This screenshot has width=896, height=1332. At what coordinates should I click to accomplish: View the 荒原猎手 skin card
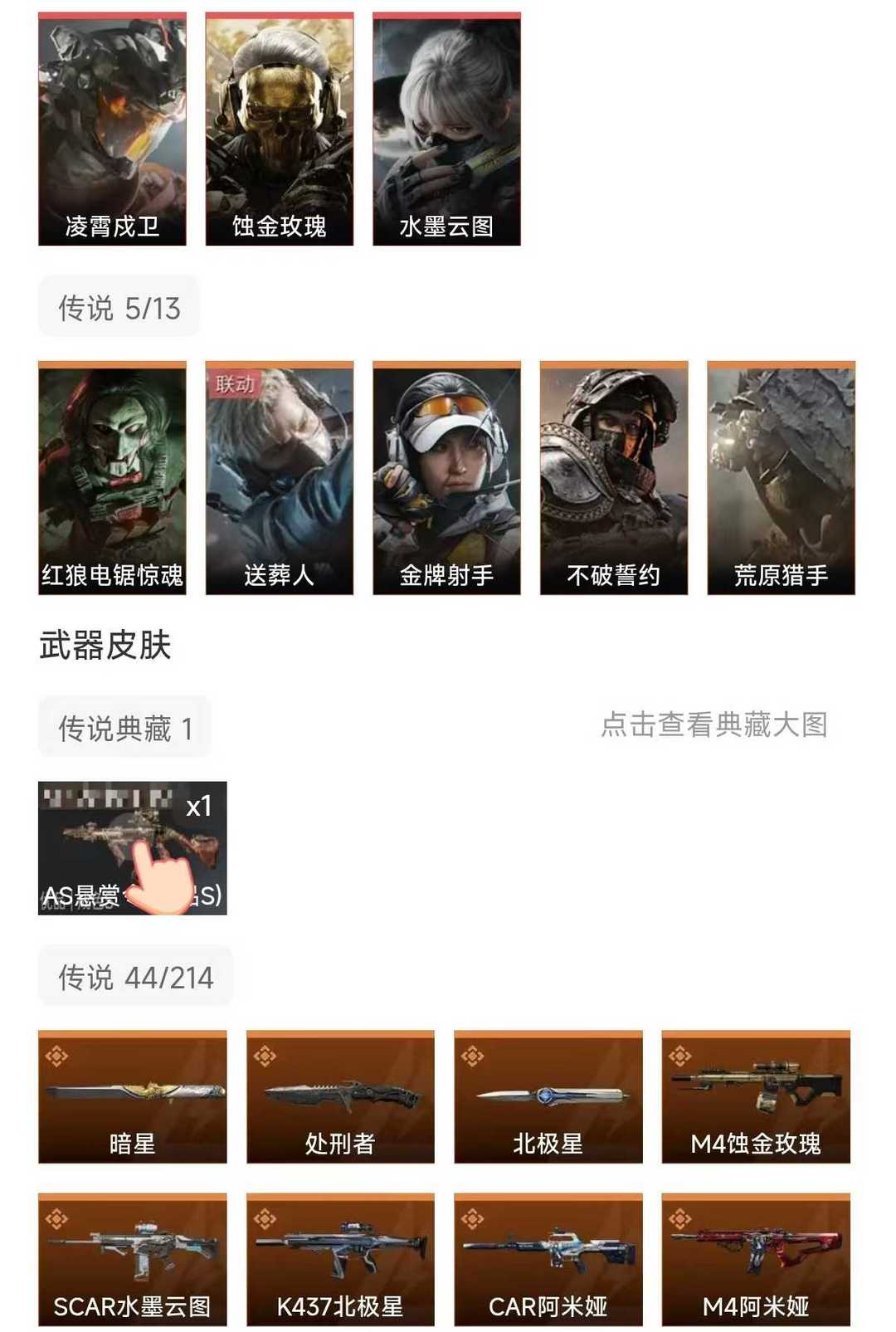coord(781,478)
